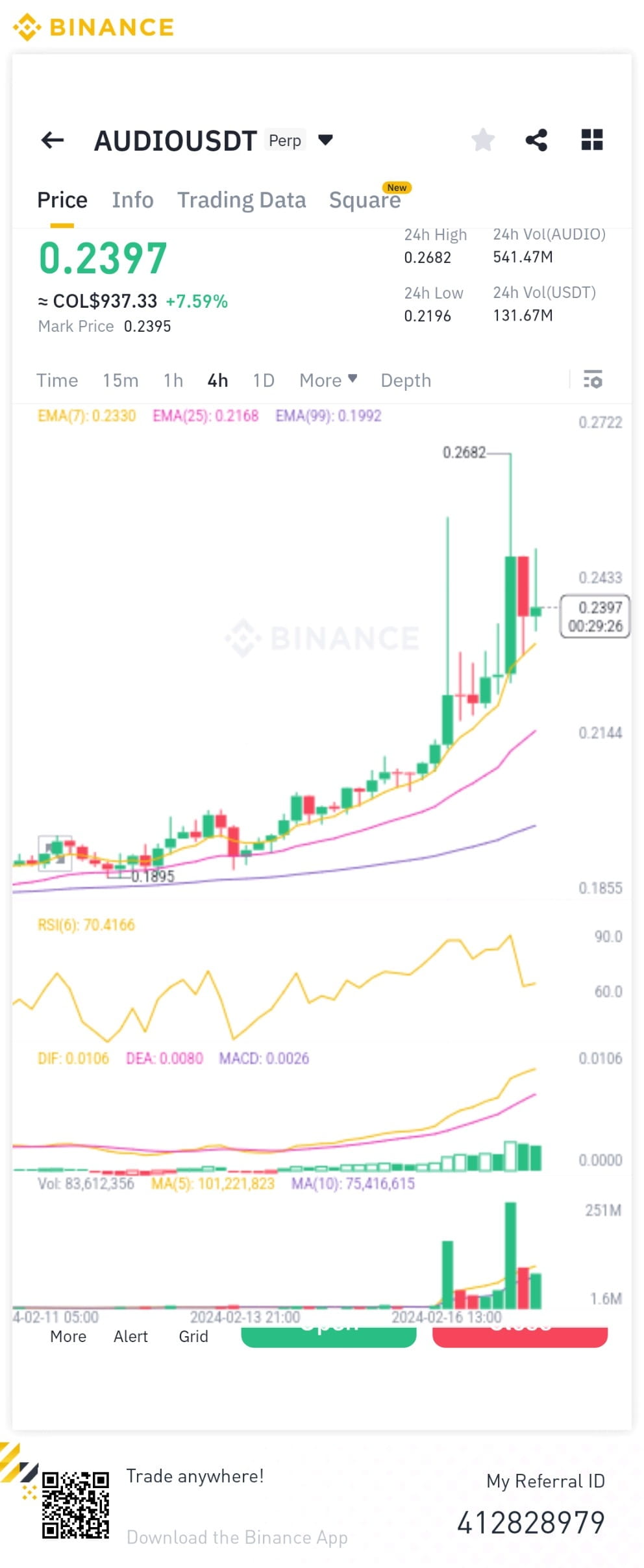View the Depth chart
The height and width of the screenshot is (1568, 644).
click(x=405, y=380)
